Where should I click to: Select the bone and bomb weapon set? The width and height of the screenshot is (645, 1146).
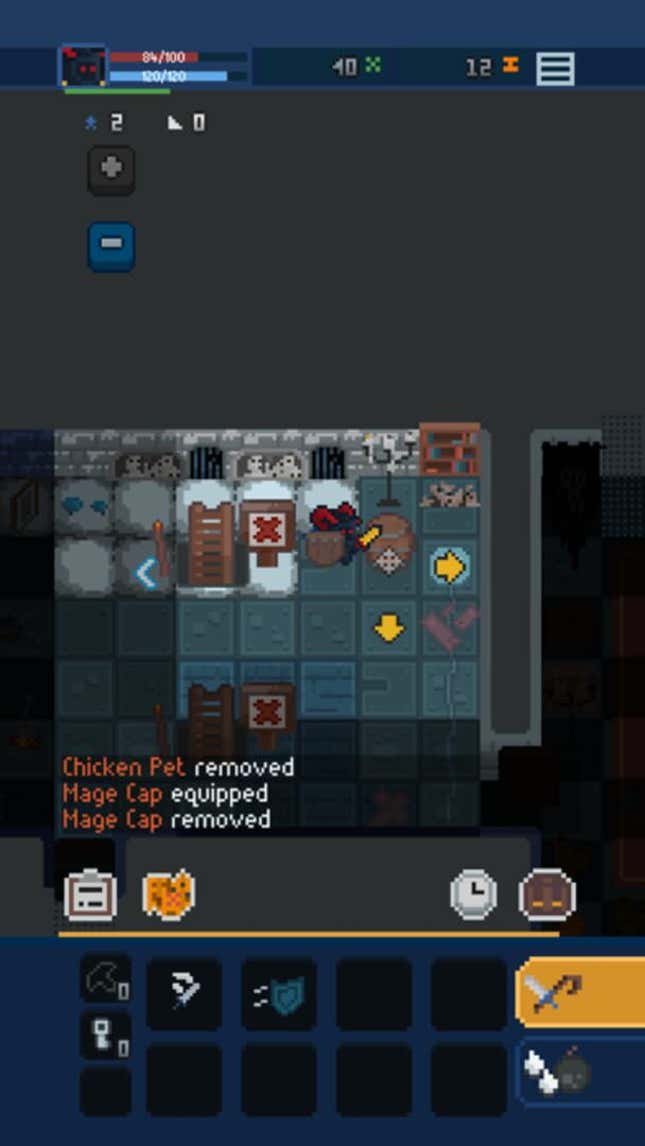(x=578, y=1072)
